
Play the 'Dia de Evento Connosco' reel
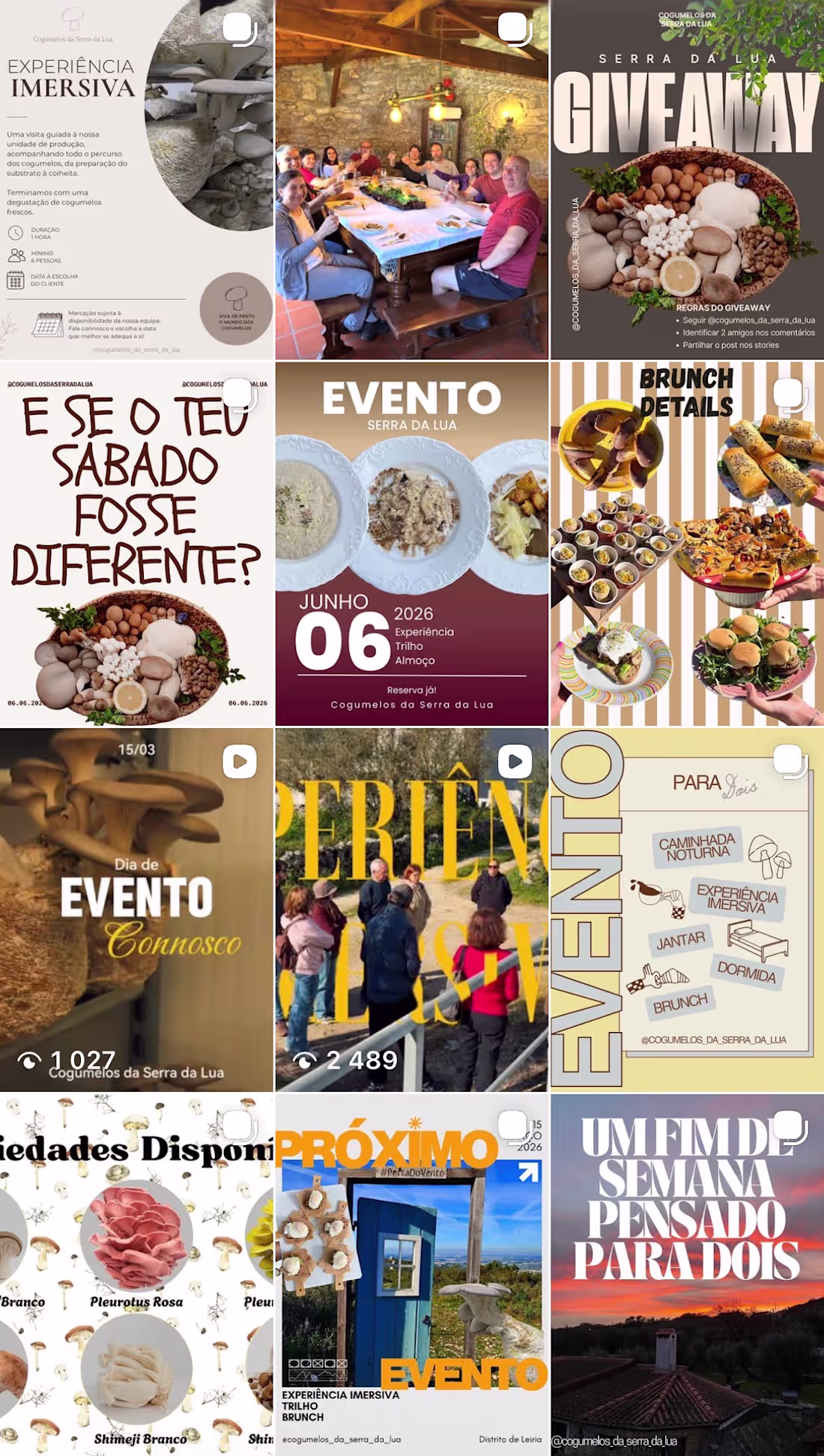click(x=136, y=909)
